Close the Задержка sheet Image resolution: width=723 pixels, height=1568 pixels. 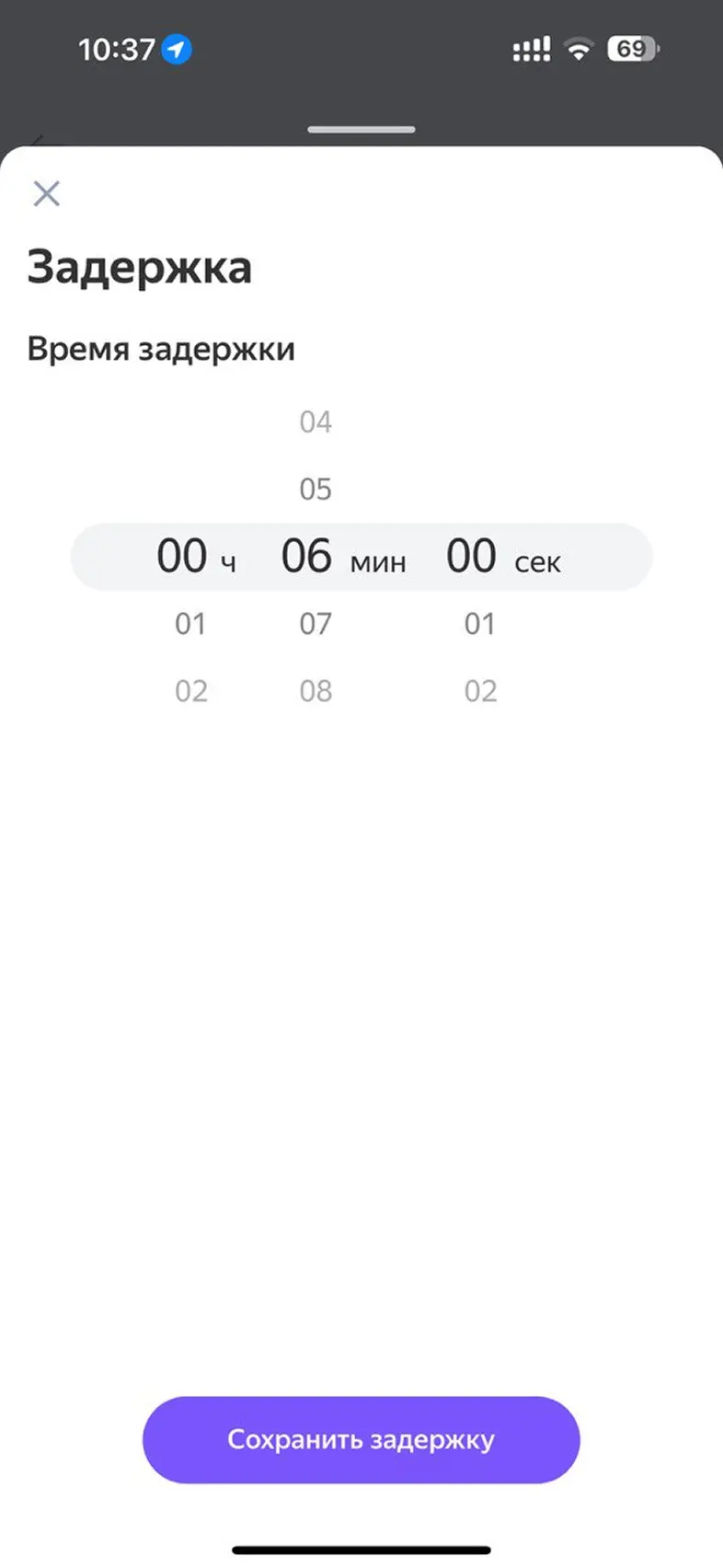46,193
